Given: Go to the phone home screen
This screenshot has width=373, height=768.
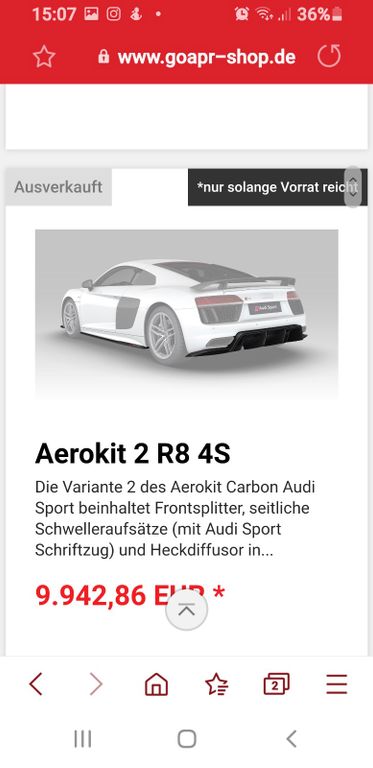Looking at the screenshot, I should point(186,739).
